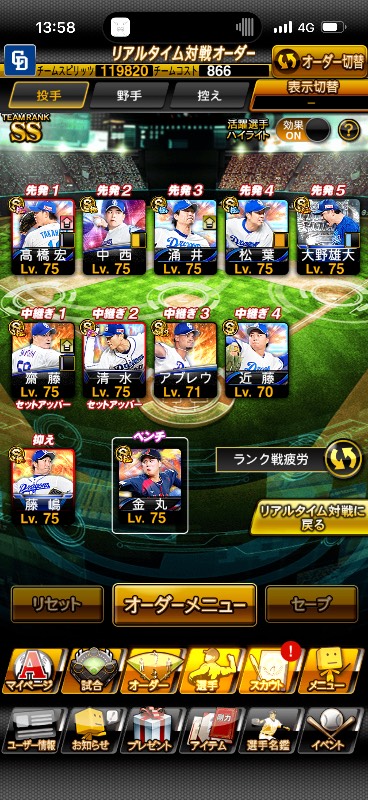The image size is (368, 800).
Task: Select closer 藤嶋 card
Action: tap(43, 486)
